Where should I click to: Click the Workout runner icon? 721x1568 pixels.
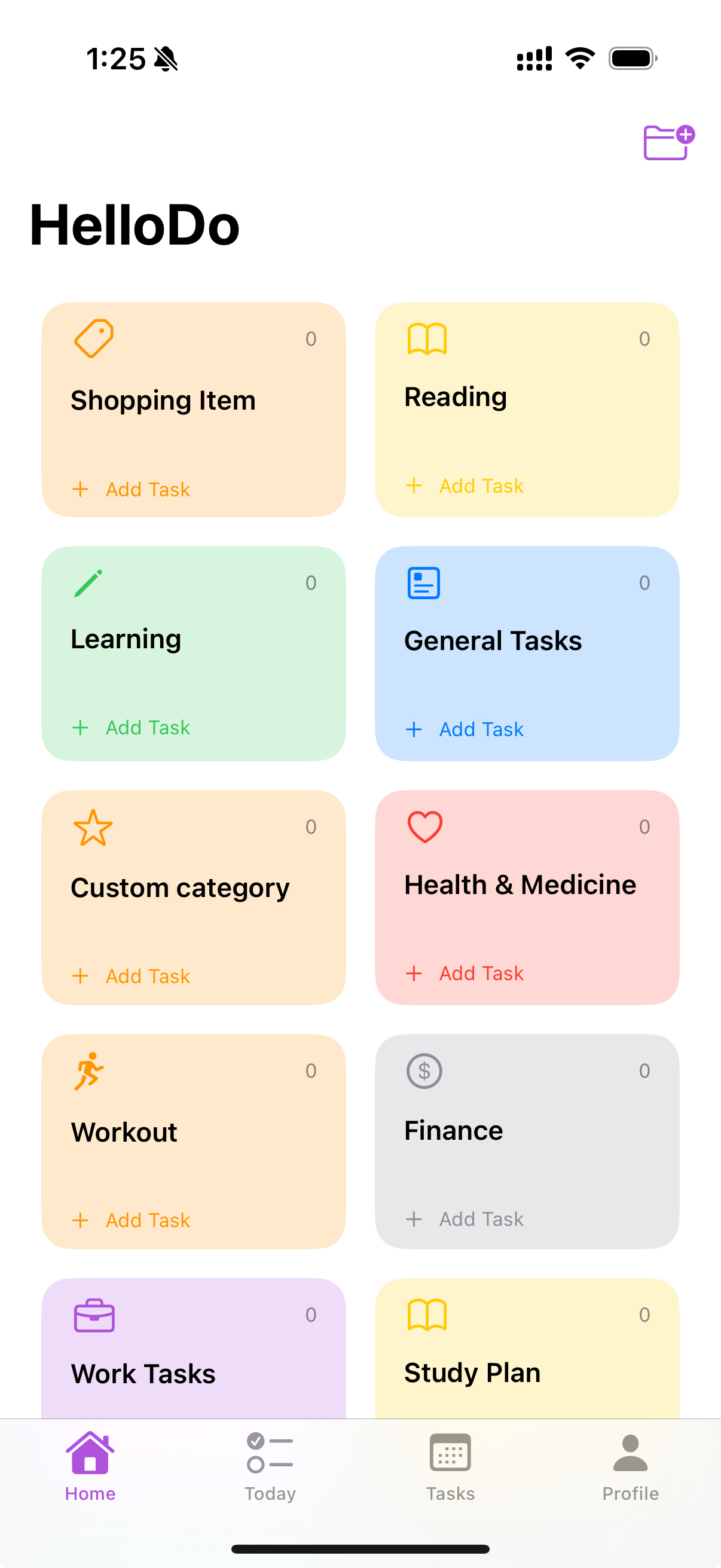click(x=92, y=1071)
